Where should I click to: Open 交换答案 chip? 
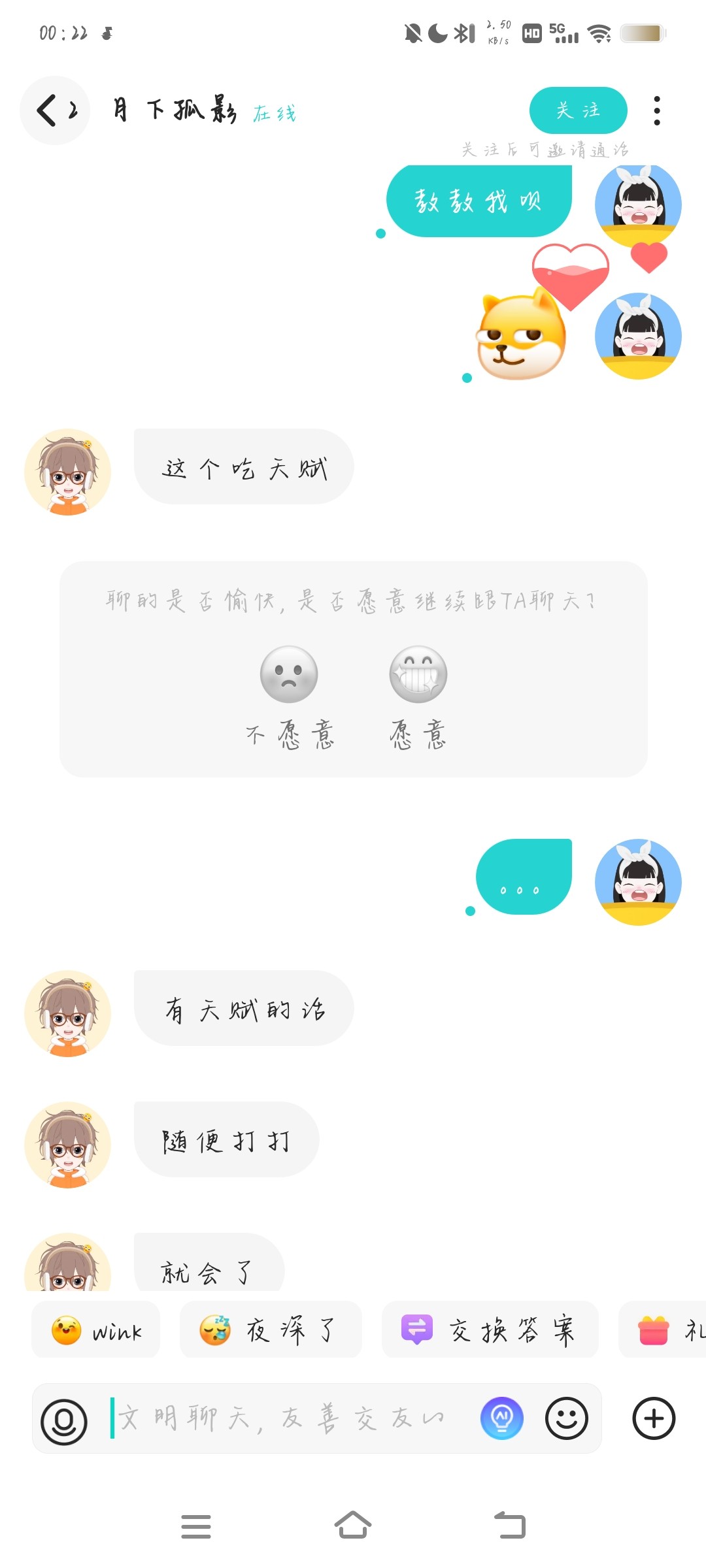(490, 1330)
